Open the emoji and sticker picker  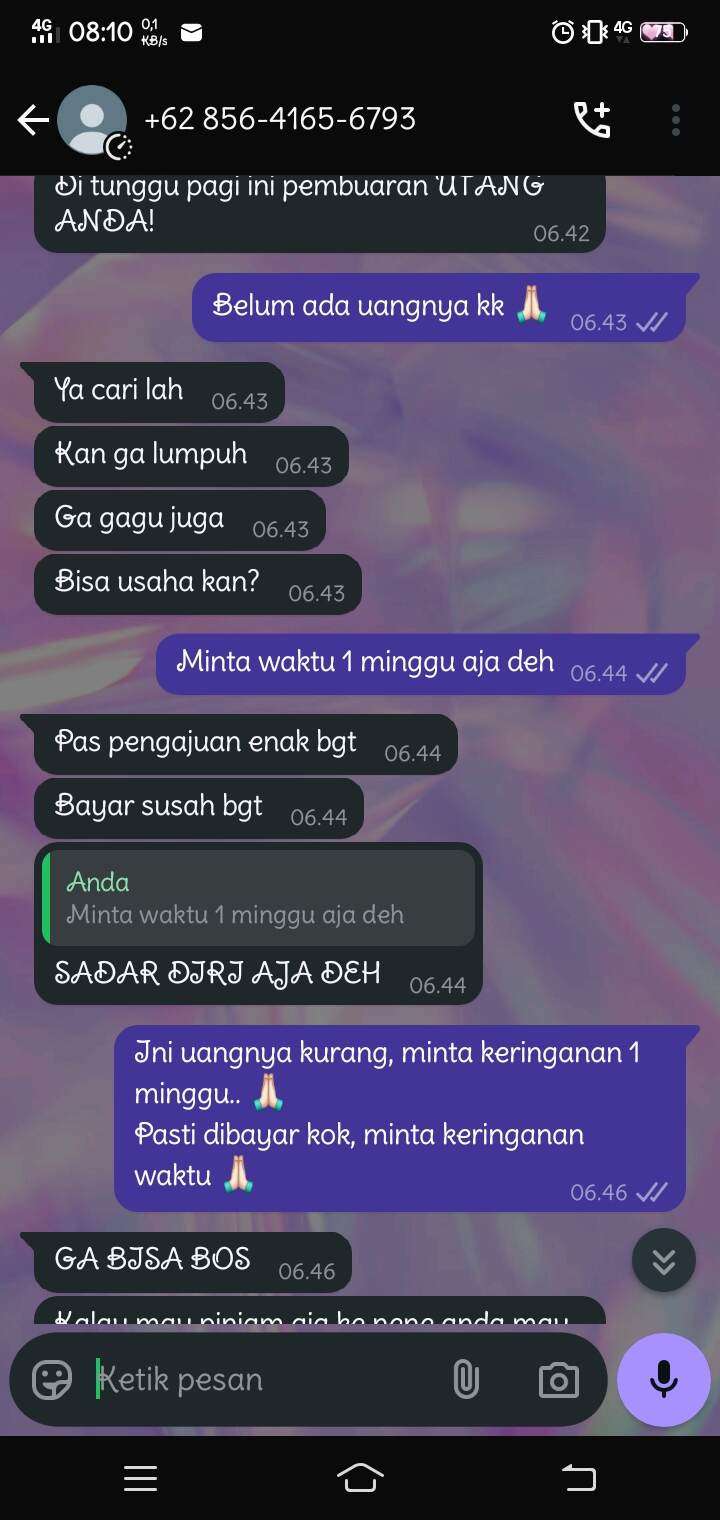pos(52,1380)
